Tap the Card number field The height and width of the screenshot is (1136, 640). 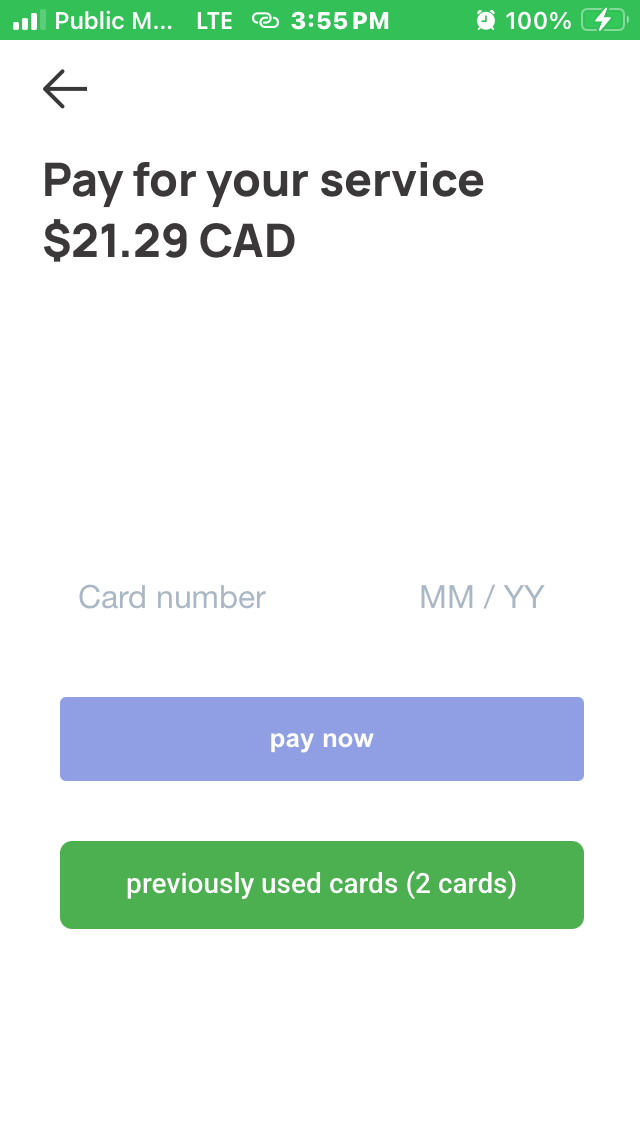[172, 597]
